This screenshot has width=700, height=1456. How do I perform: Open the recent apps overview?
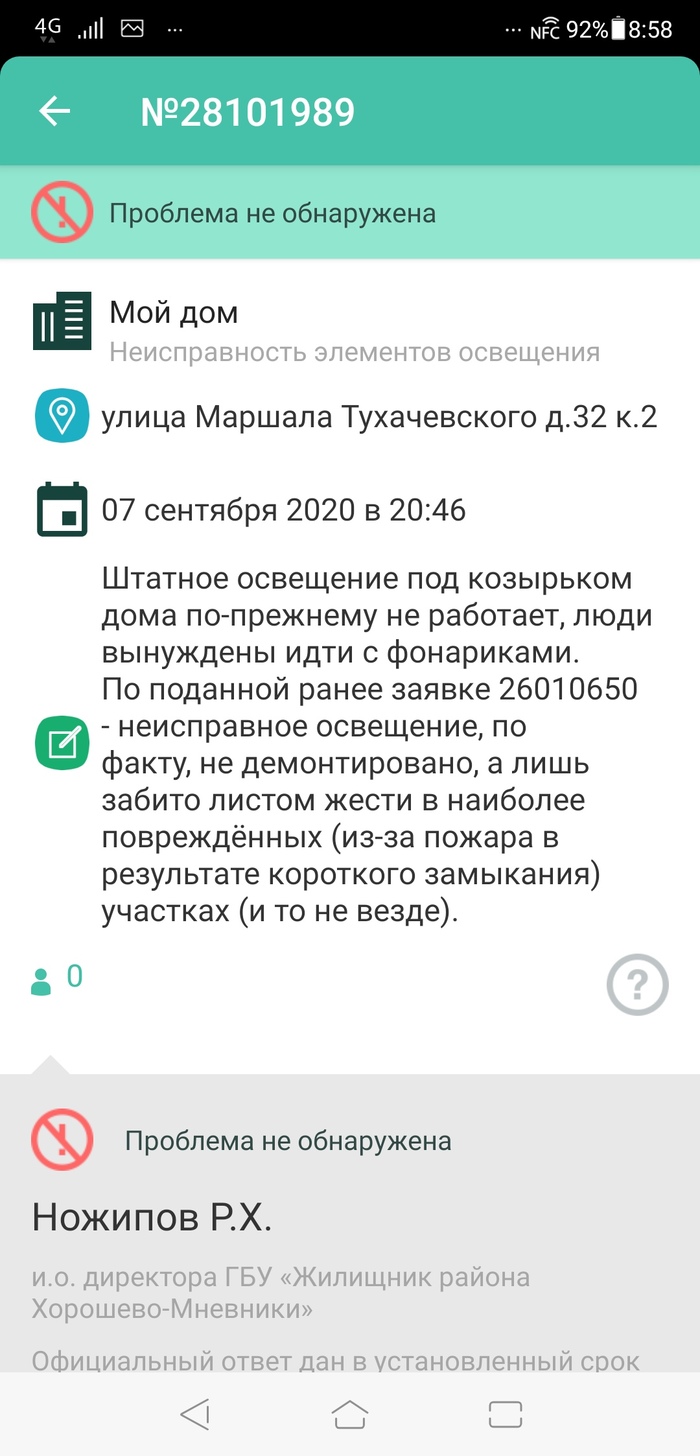tap(506, 1413)
